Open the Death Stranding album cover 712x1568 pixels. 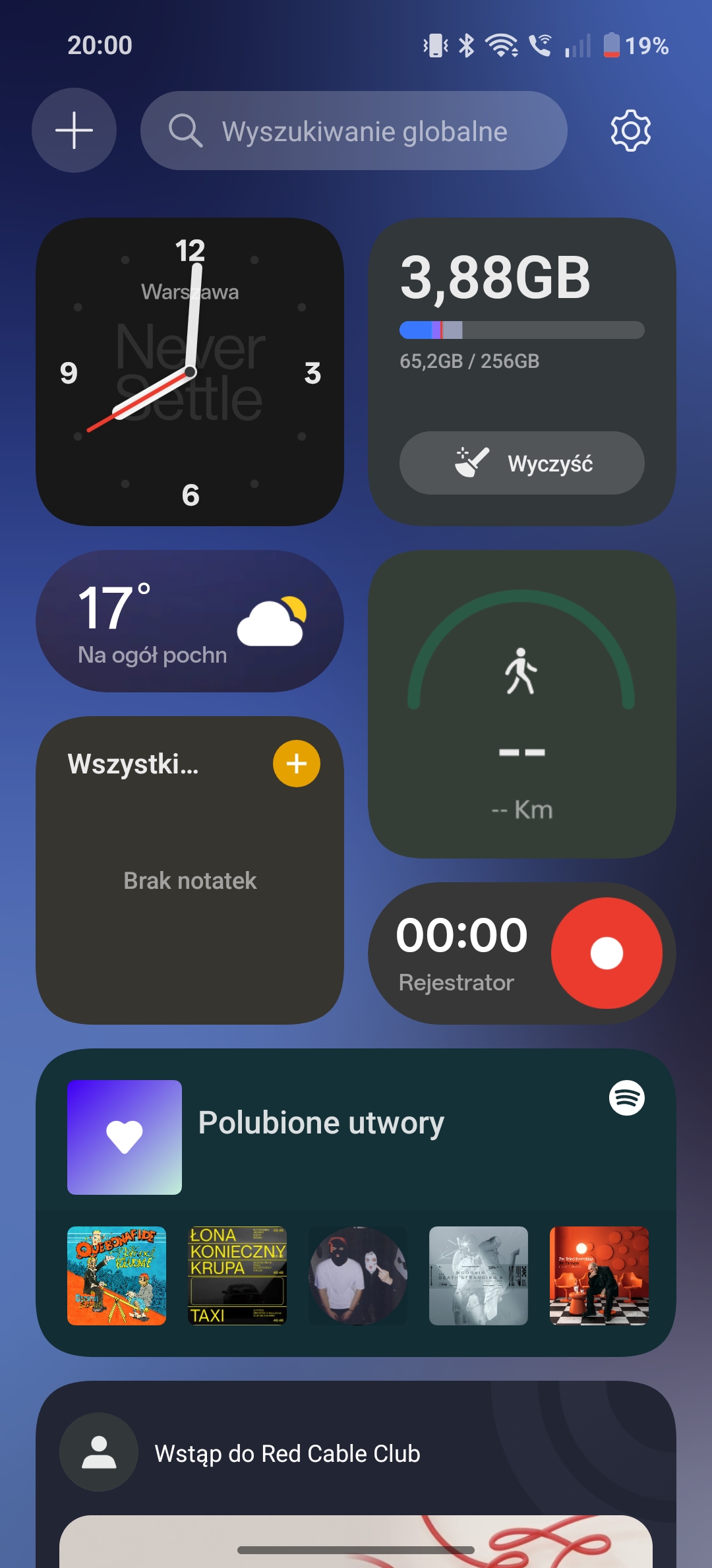pos(479,1276)
